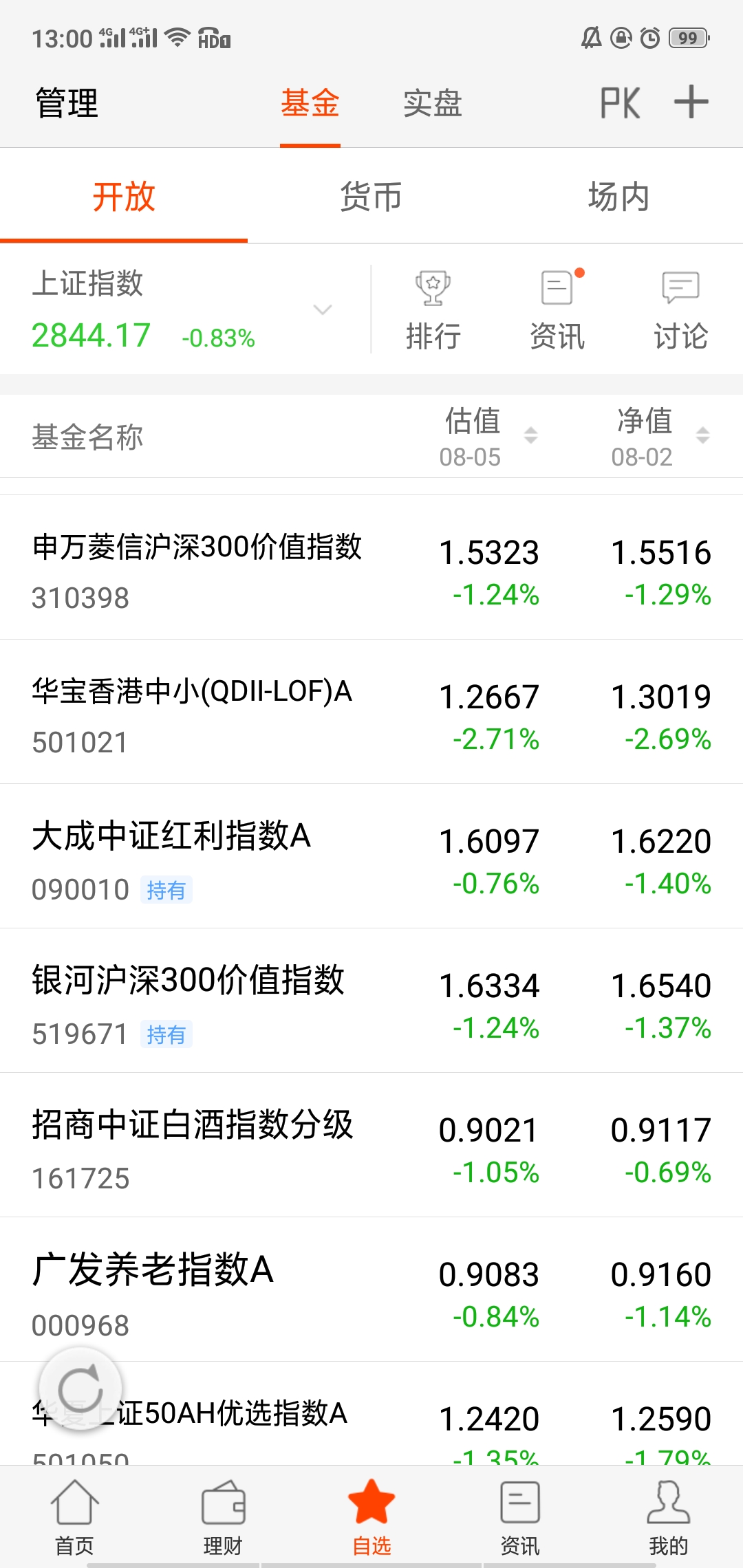Sort funds by 估值 column
The image size is (743, 1568).
point(488,436)
